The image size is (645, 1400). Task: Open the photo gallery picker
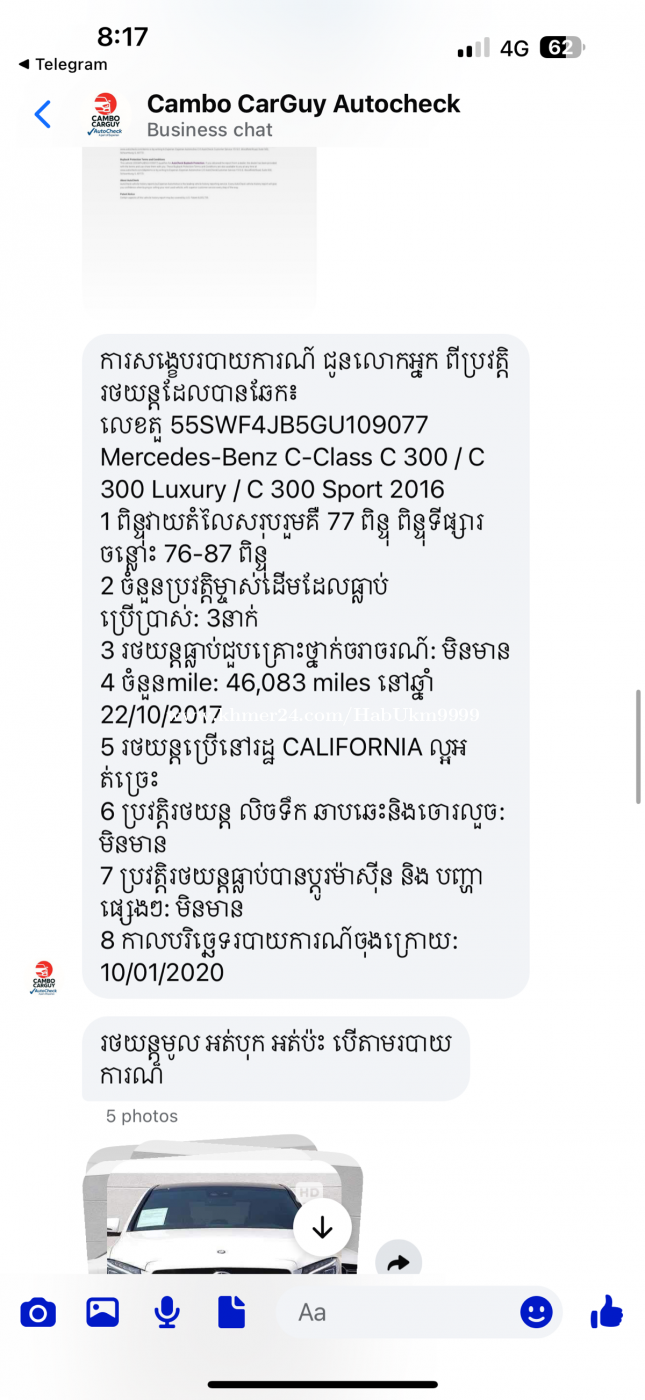click(102, 1312)
